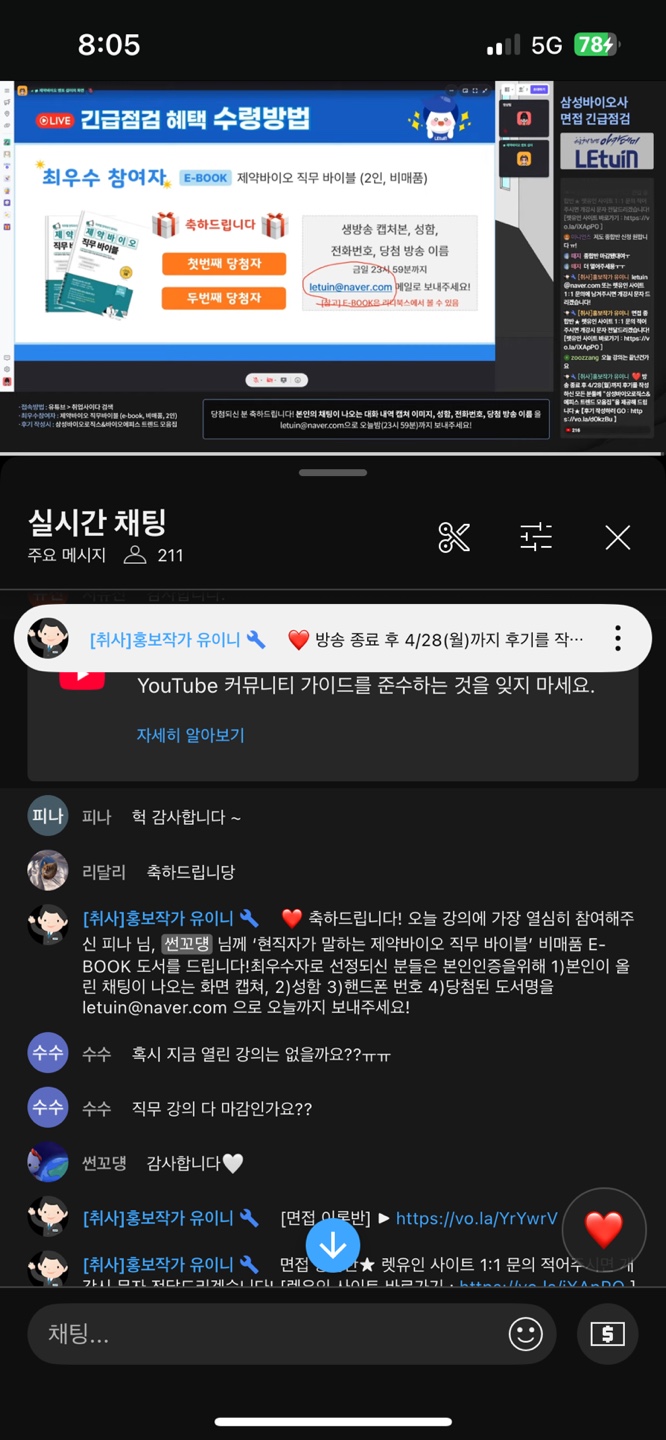Image resolution: width=666 pixels, height=1440 pixels.
Task: Tap the chat panel drag handle
Action: point(333,472)
